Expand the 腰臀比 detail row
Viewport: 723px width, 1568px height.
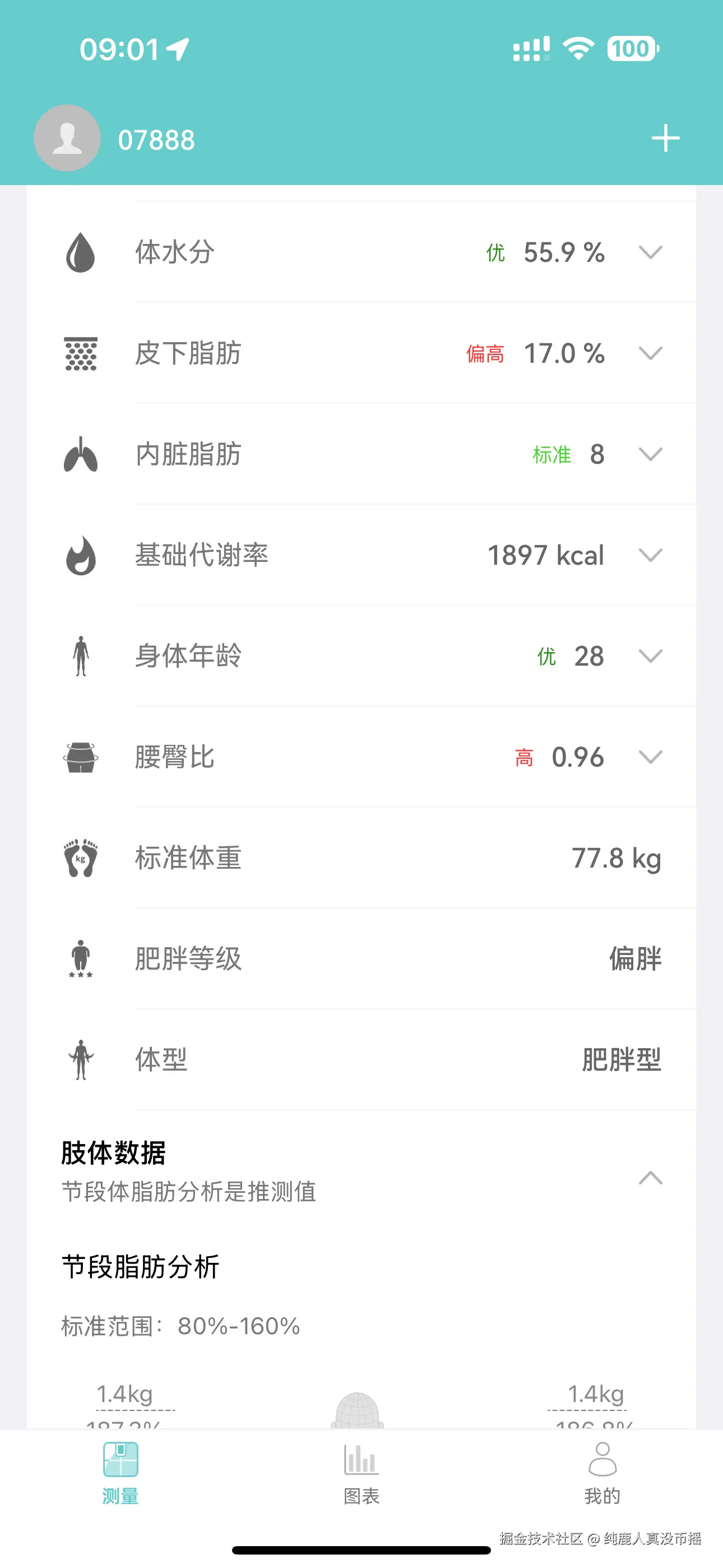coord(651,757)
